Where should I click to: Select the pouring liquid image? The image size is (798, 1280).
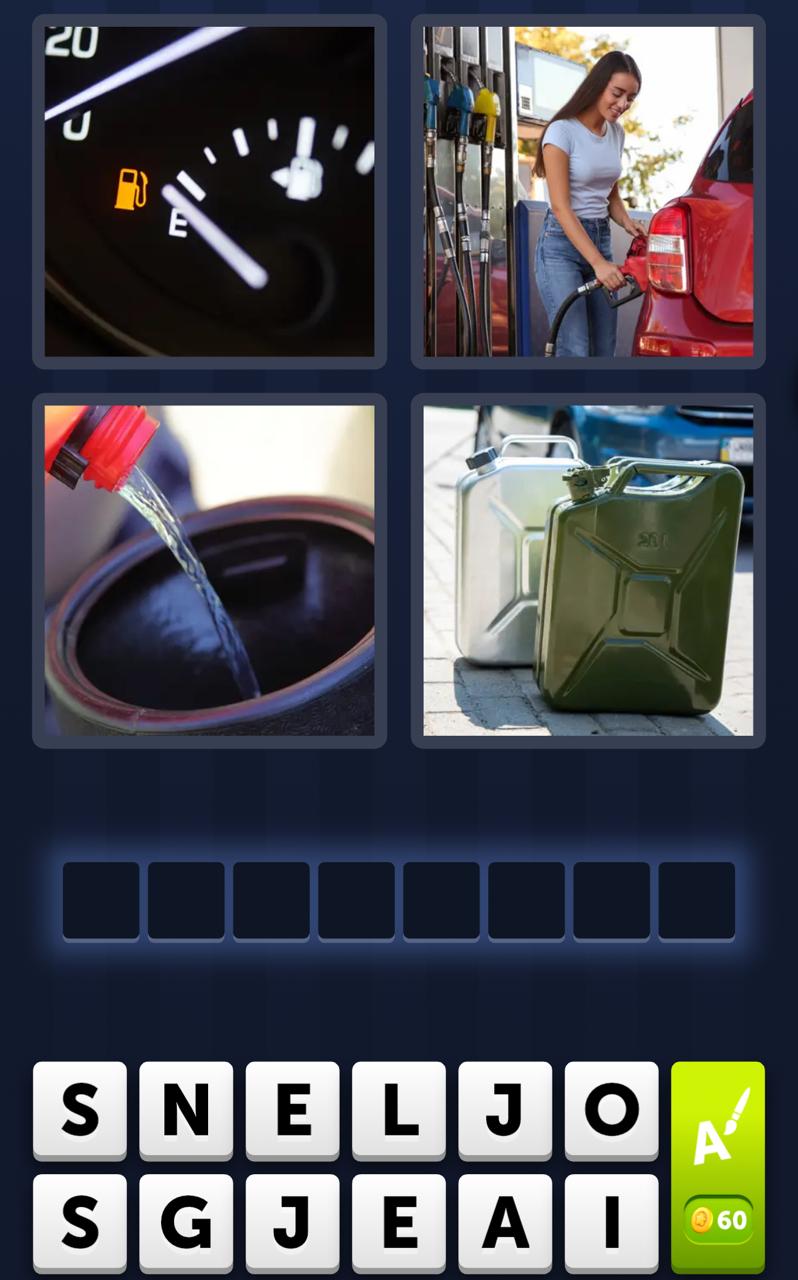[210, 572]
